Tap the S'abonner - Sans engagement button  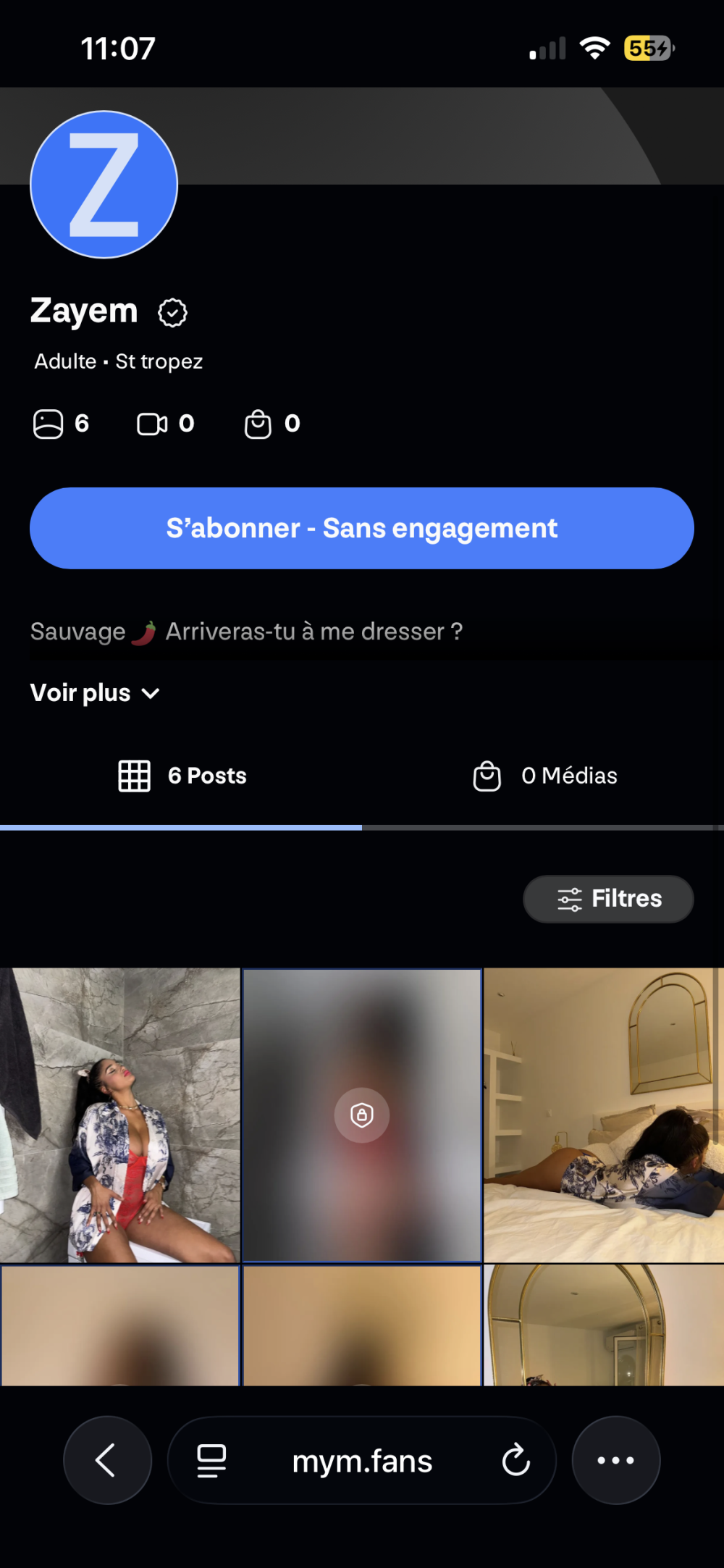tap(361, 528)
